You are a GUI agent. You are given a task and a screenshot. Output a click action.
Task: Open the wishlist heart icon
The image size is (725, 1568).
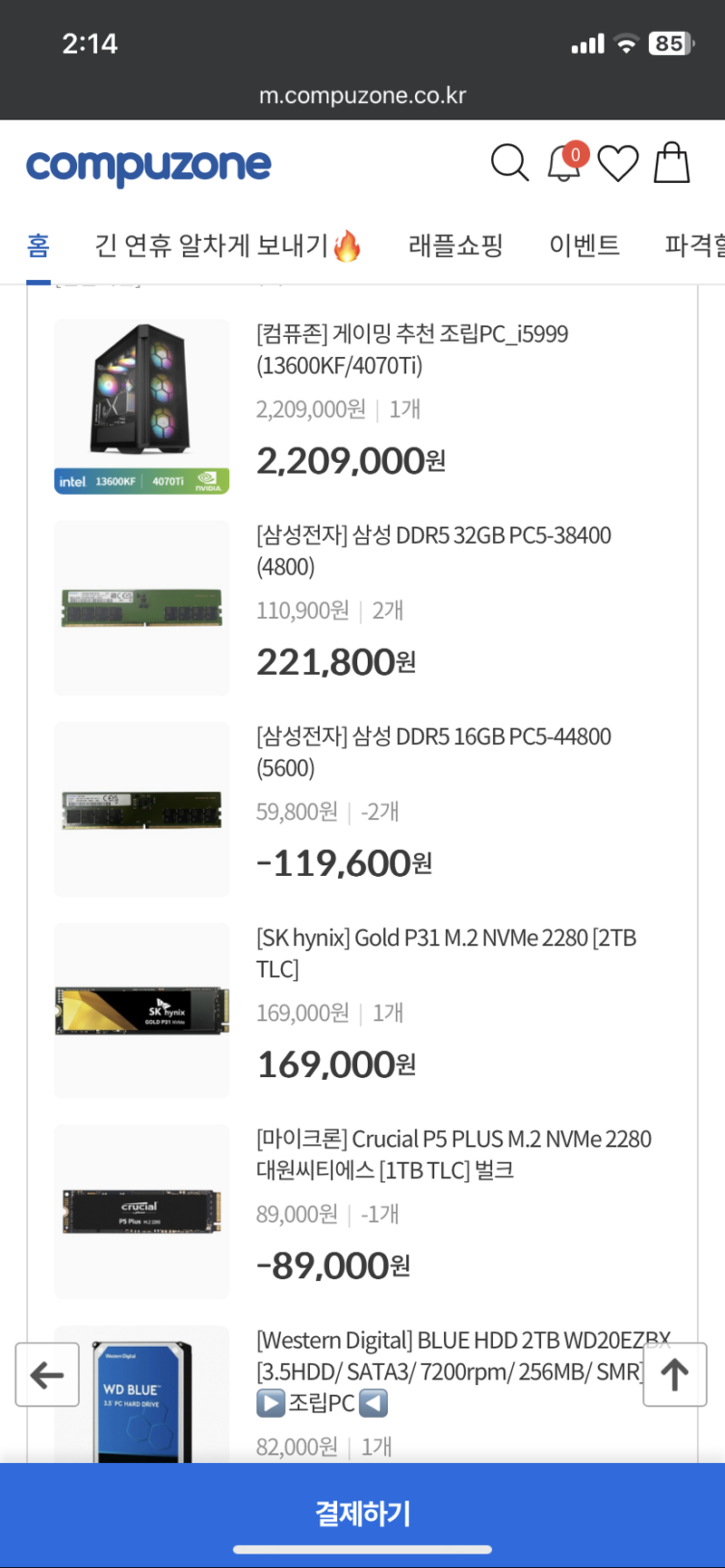618,164
